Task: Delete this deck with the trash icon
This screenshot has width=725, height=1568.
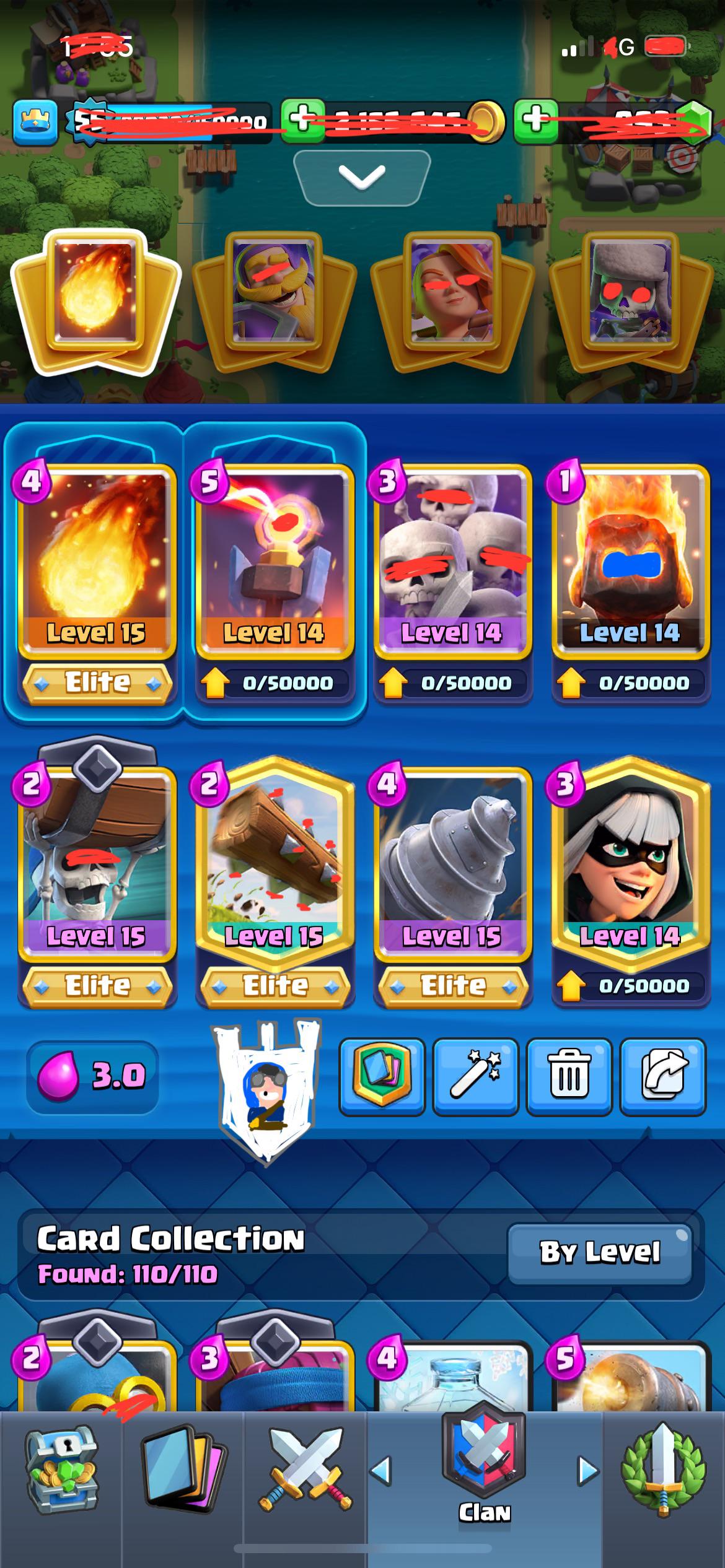Action: [569, 1077]
